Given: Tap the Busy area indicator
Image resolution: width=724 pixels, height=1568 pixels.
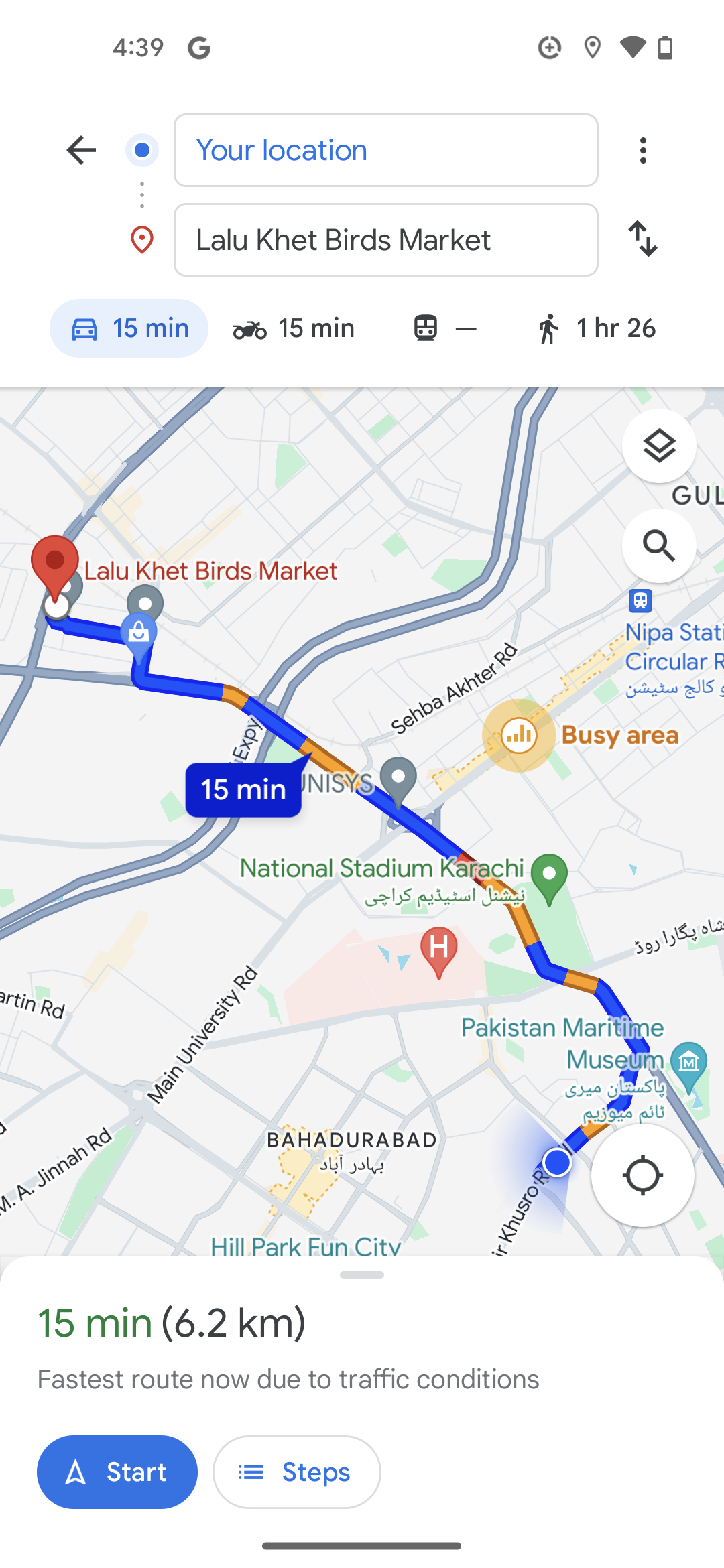Looking at the screenshot, I should point(519,736).
